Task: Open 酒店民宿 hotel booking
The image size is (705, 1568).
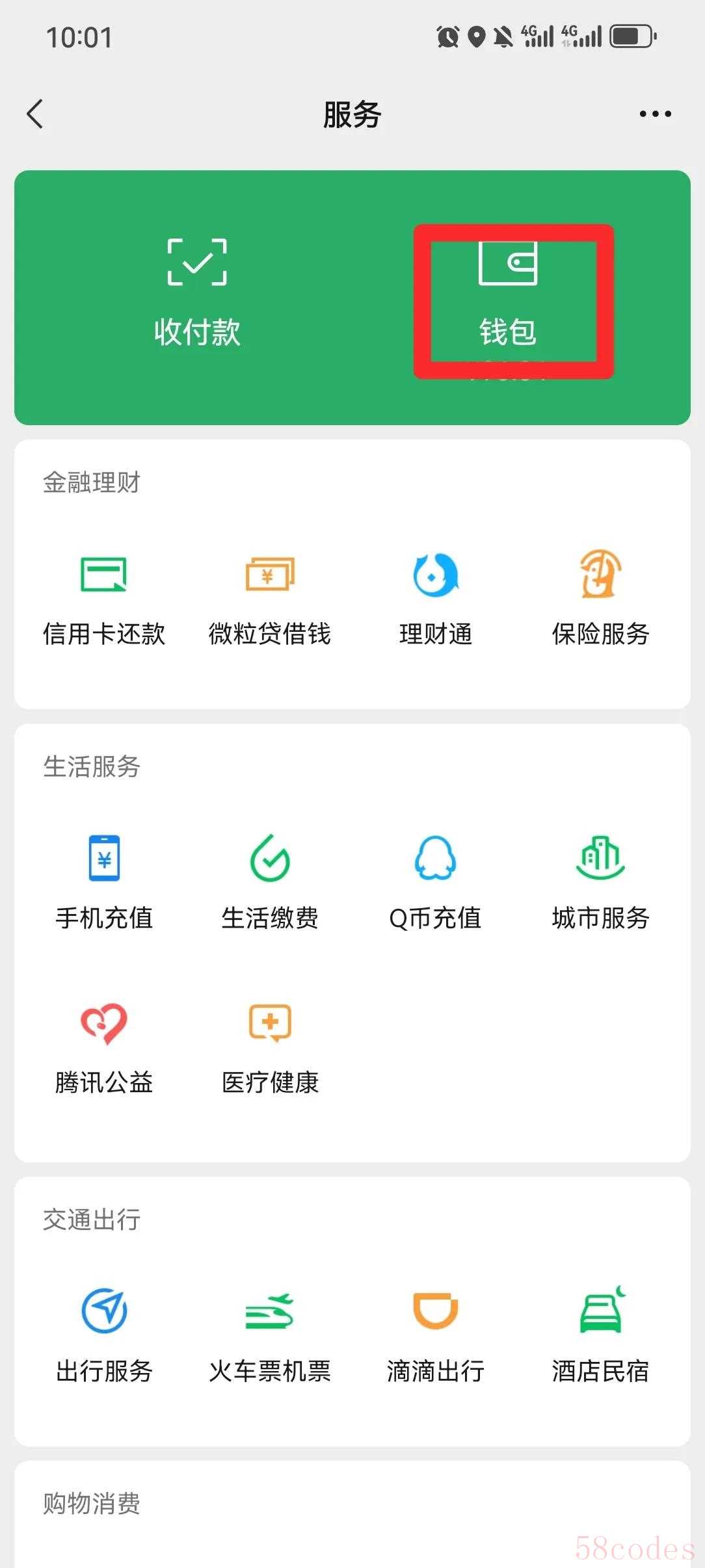Action: click(x=601, y=1335)
